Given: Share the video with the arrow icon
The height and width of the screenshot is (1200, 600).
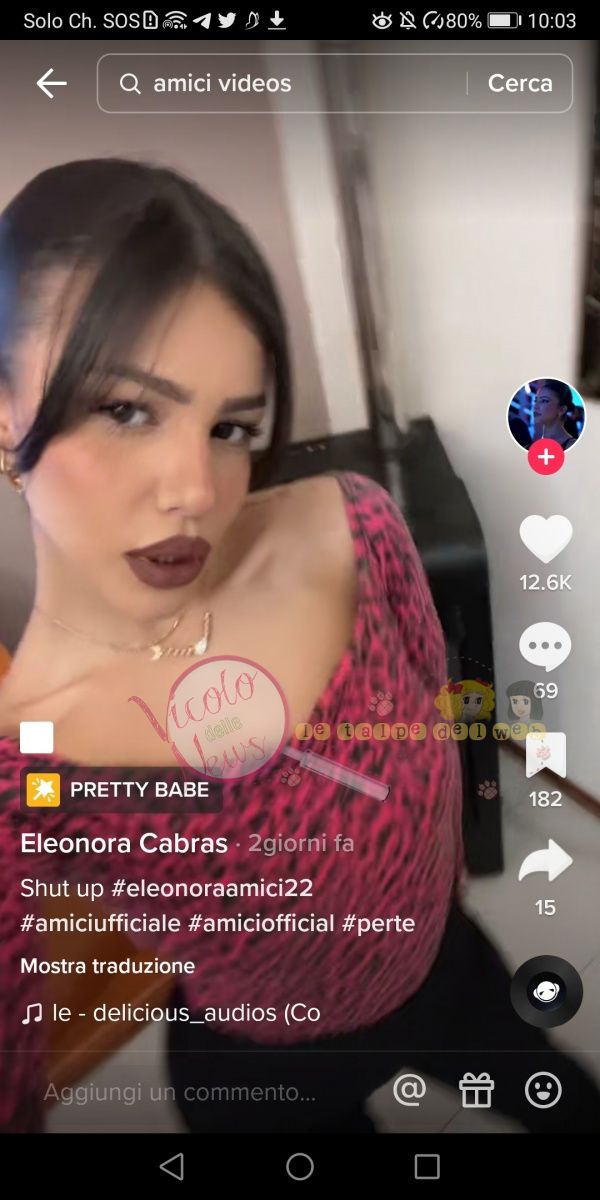Looking at the screenshot, I should click(x=545, y=862).
